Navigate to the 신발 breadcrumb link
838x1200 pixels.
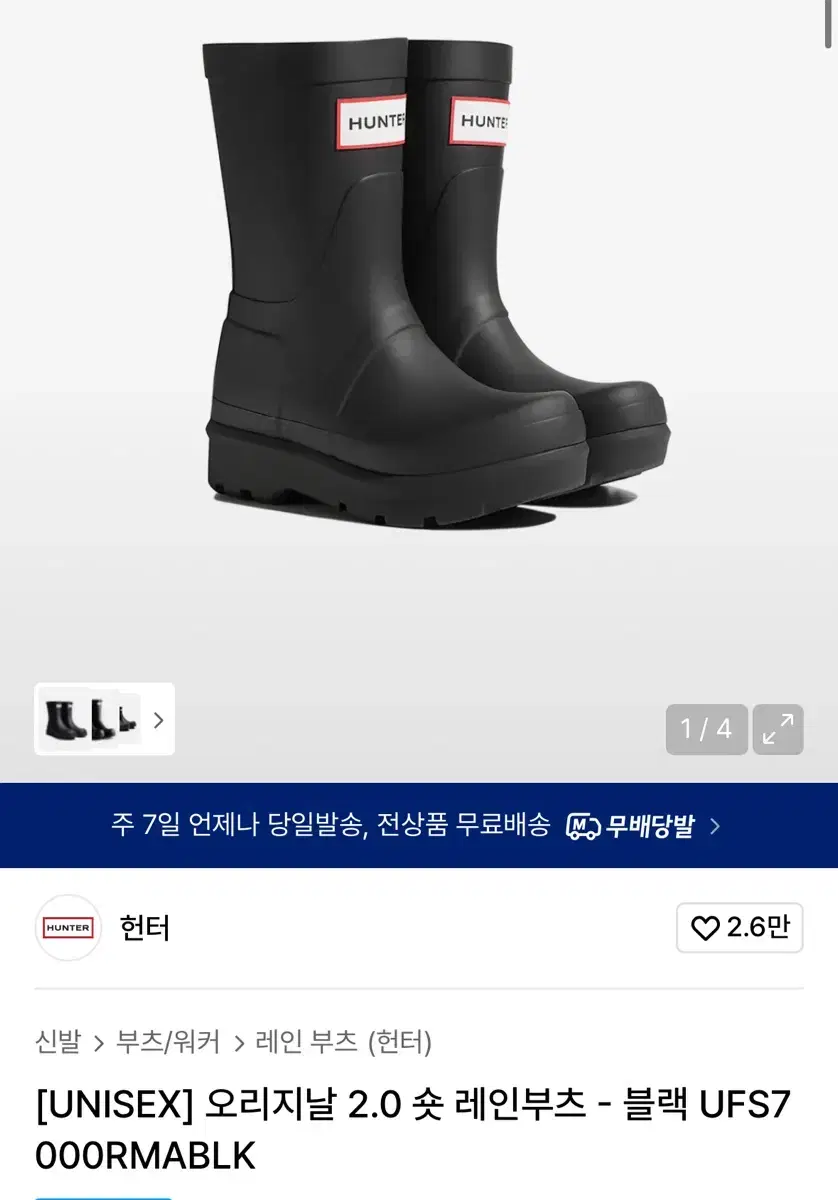[x=56, y=1042]
